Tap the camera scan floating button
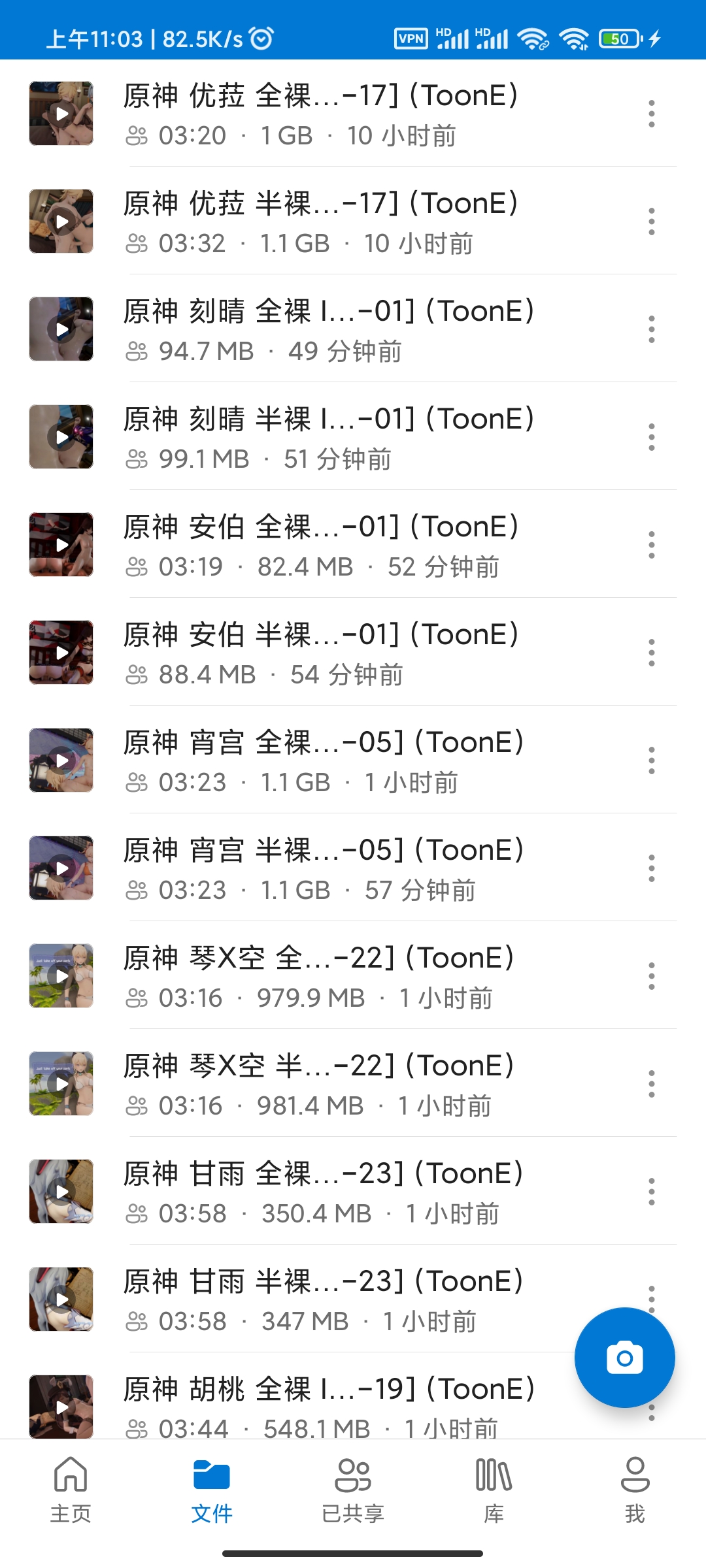This screenshot has width=706, height=1568. pyautogui.click(x=624, y=1358)
